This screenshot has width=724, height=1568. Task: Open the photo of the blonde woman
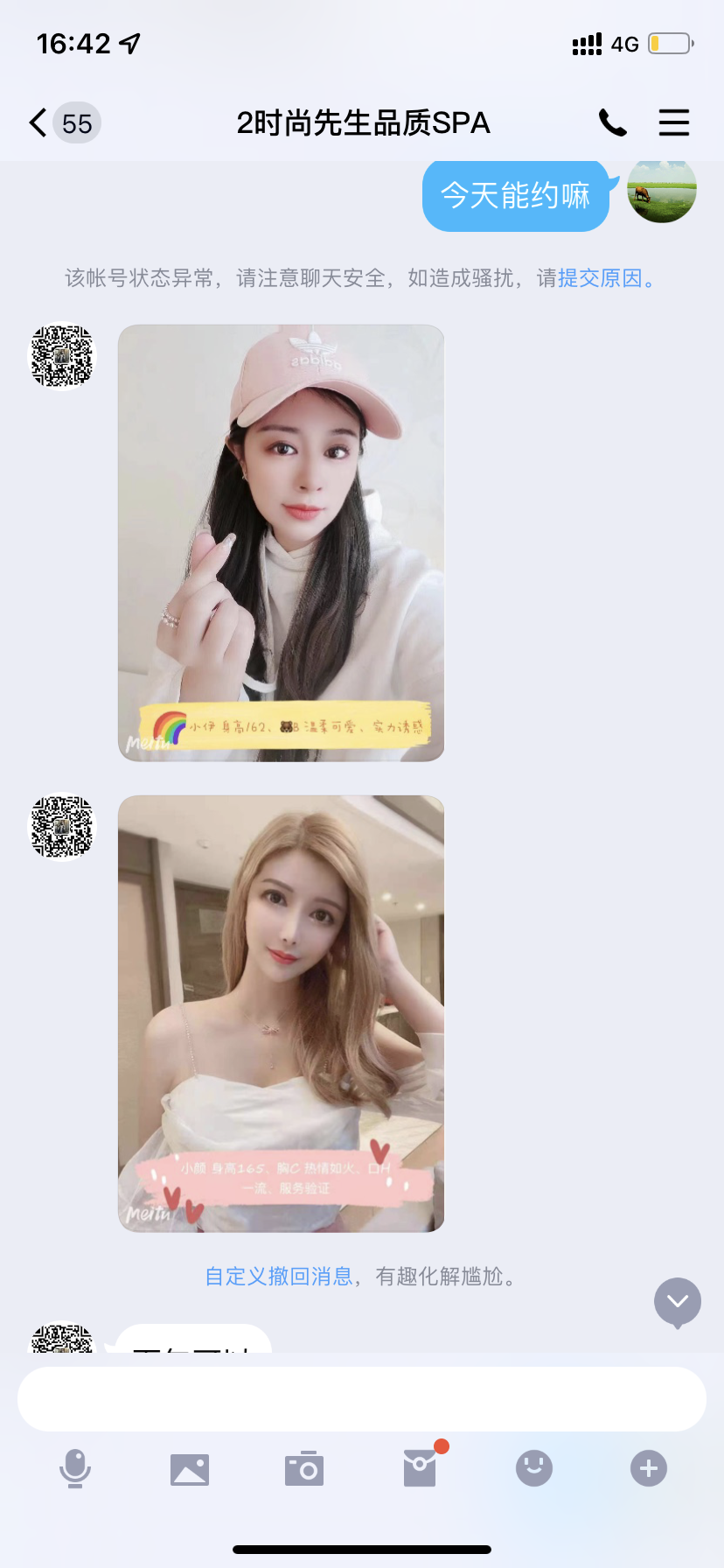click(x=281, y=1013)
